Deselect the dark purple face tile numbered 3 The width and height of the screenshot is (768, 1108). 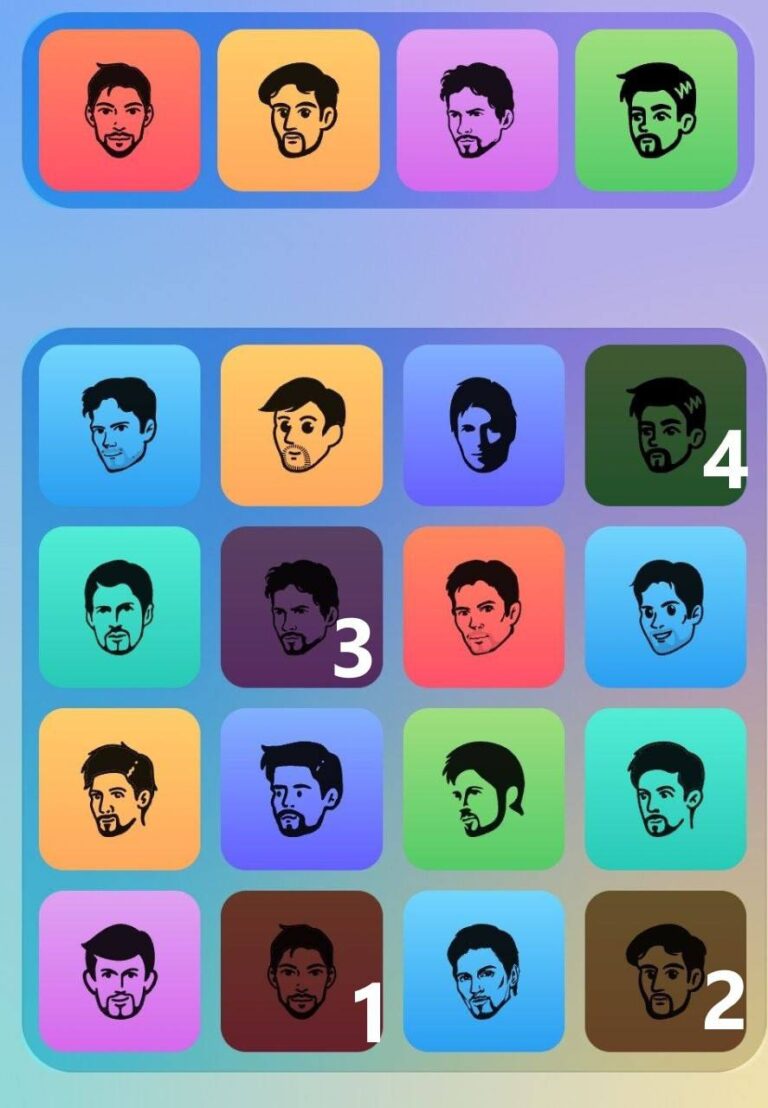pyautogui.click(x=301, y=607)
